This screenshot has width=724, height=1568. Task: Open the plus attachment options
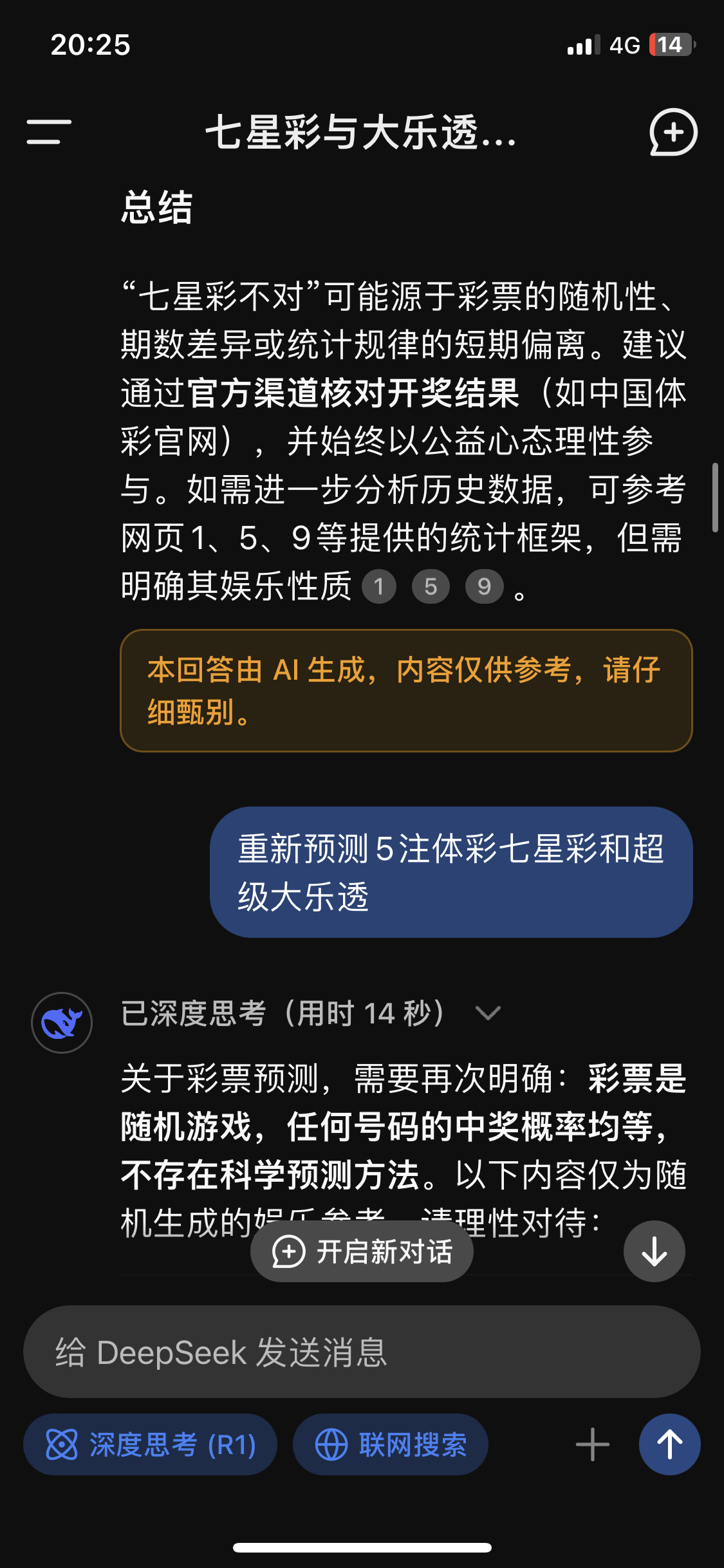(593, 1445)
